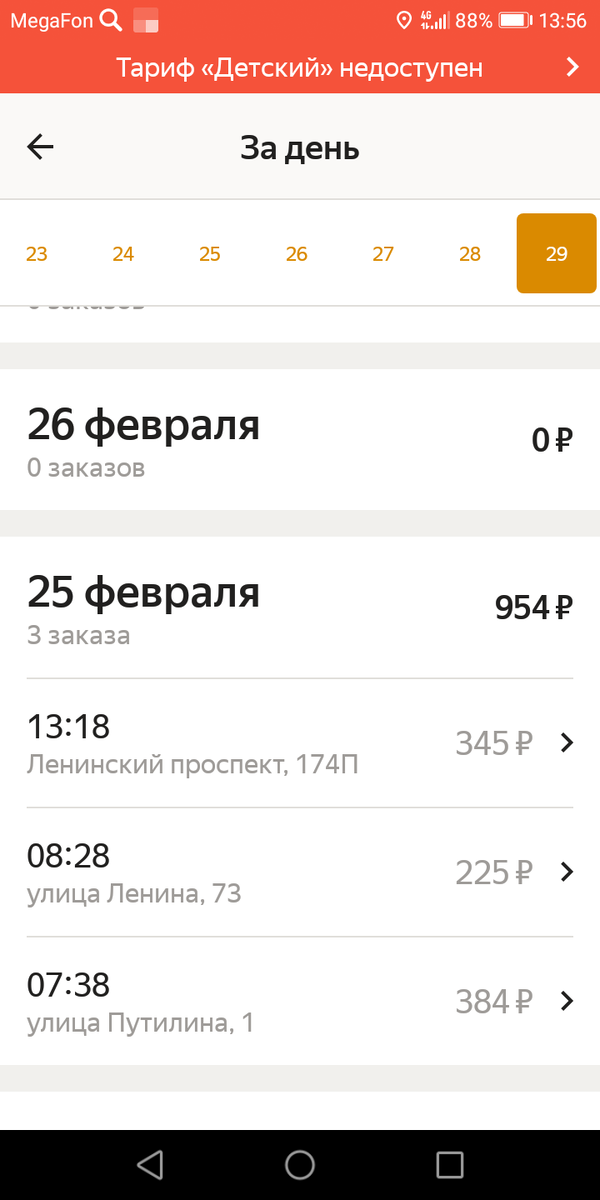This screenshot has height=1200, width=600.
Task: Open the «Детский» tariff unavailable banner
Action: coord(300,68)
